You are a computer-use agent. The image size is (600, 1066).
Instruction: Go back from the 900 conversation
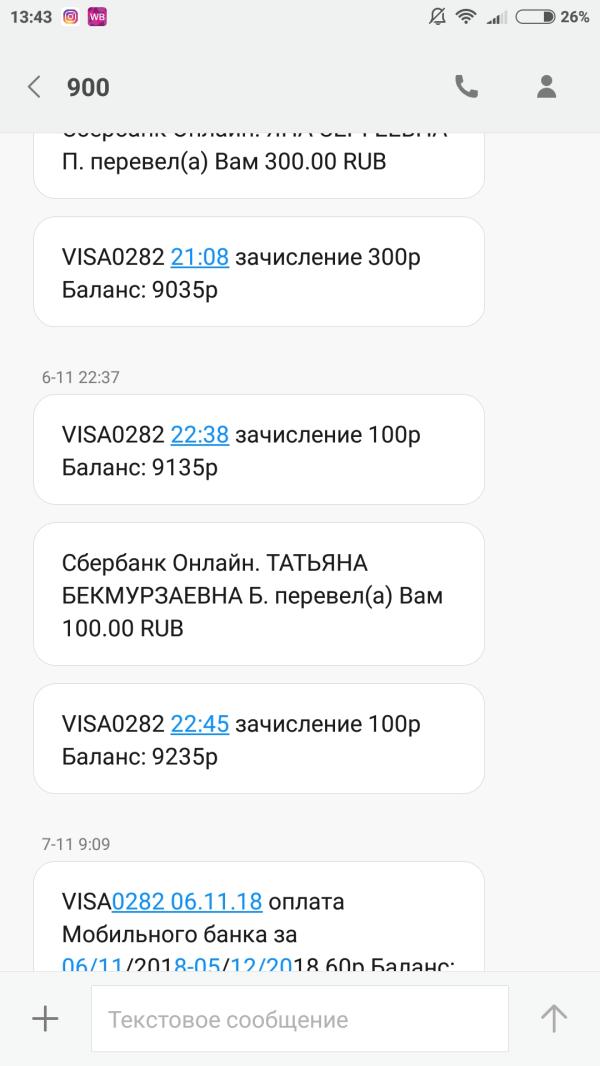coord(34,87)
